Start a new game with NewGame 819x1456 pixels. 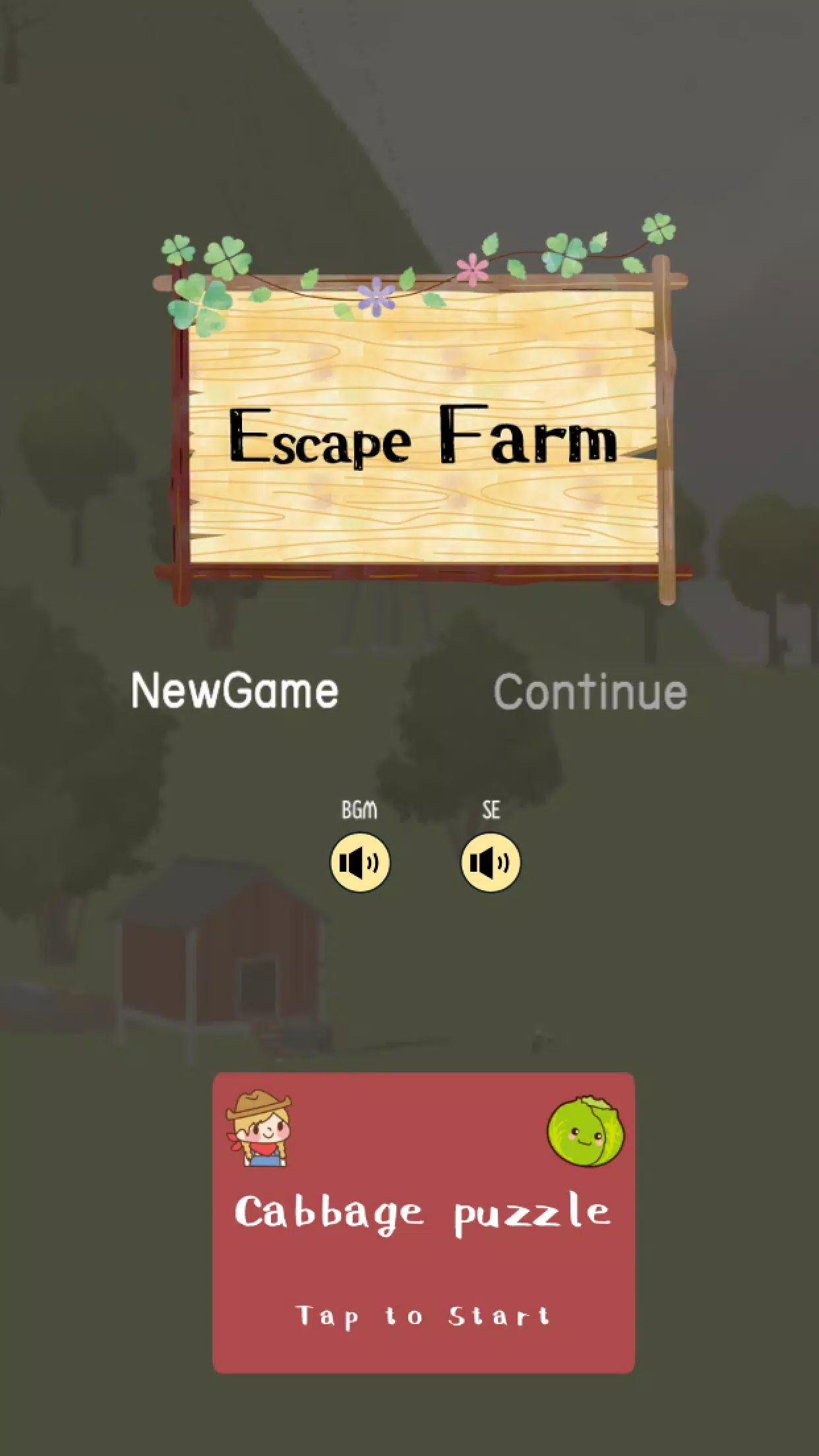pos(235,691)
